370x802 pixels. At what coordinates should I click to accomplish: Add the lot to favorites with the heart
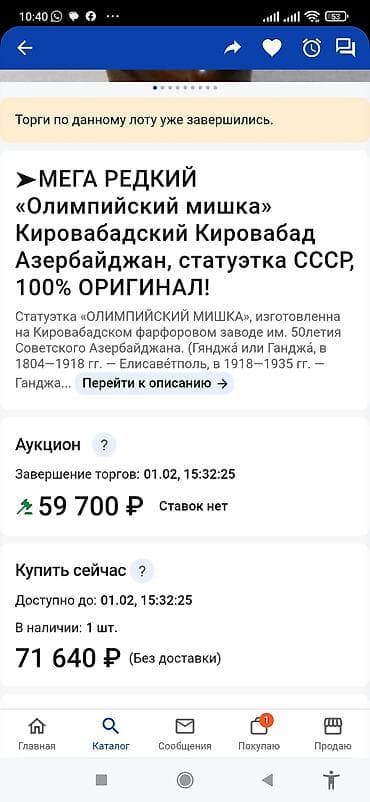[272, 48]
